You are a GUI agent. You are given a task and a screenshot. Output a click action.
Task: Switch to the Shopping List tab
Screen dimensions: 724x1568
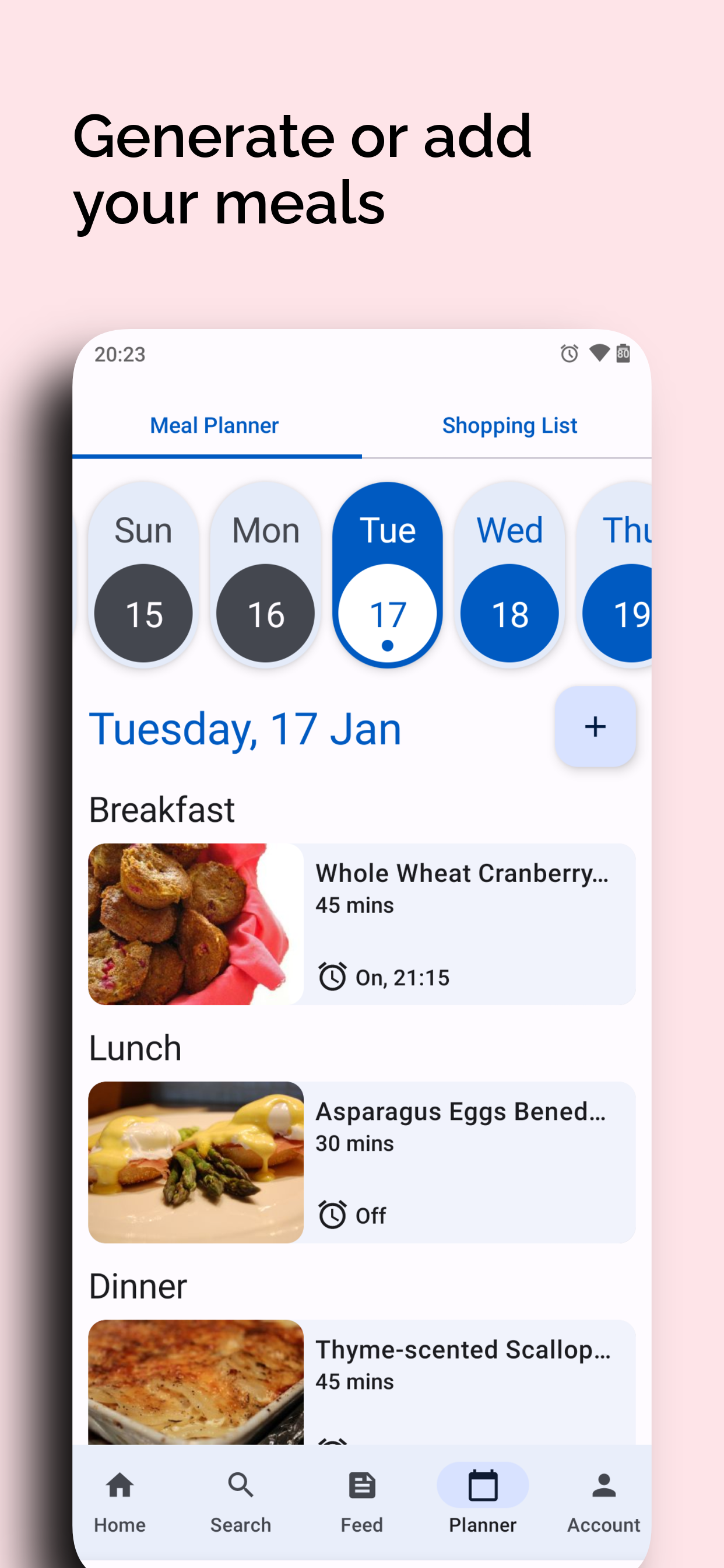coord(510,425)
